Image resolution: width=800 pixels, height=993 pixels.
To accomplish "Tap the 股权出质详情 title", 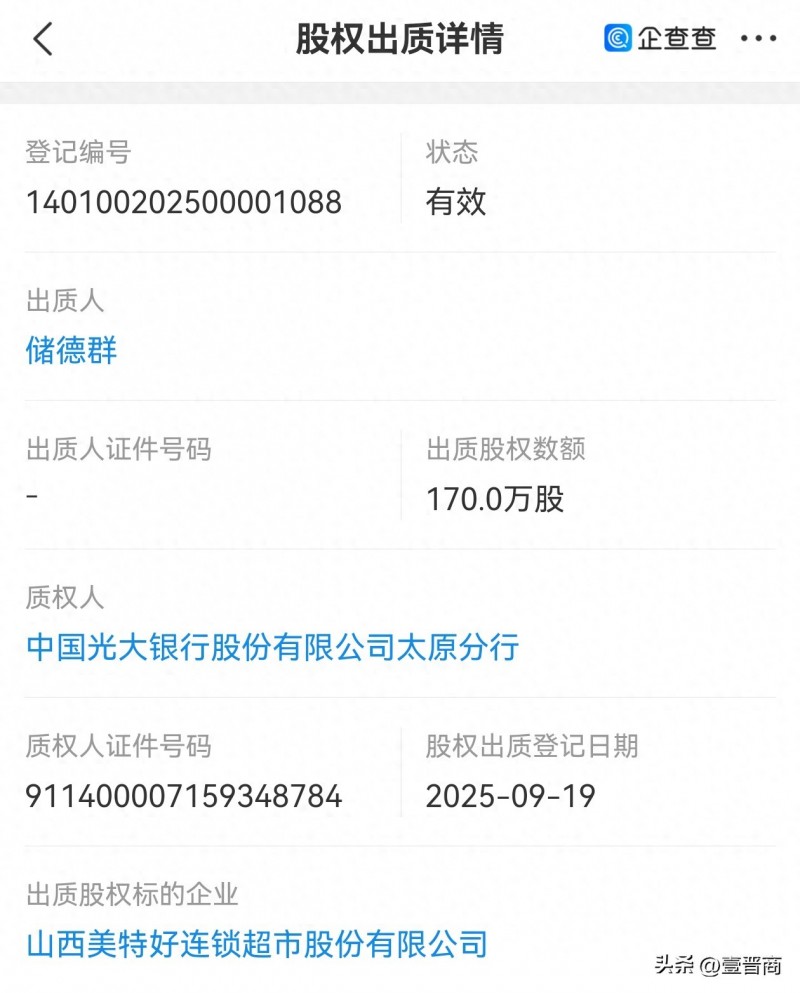I will (x=400, y=38).
